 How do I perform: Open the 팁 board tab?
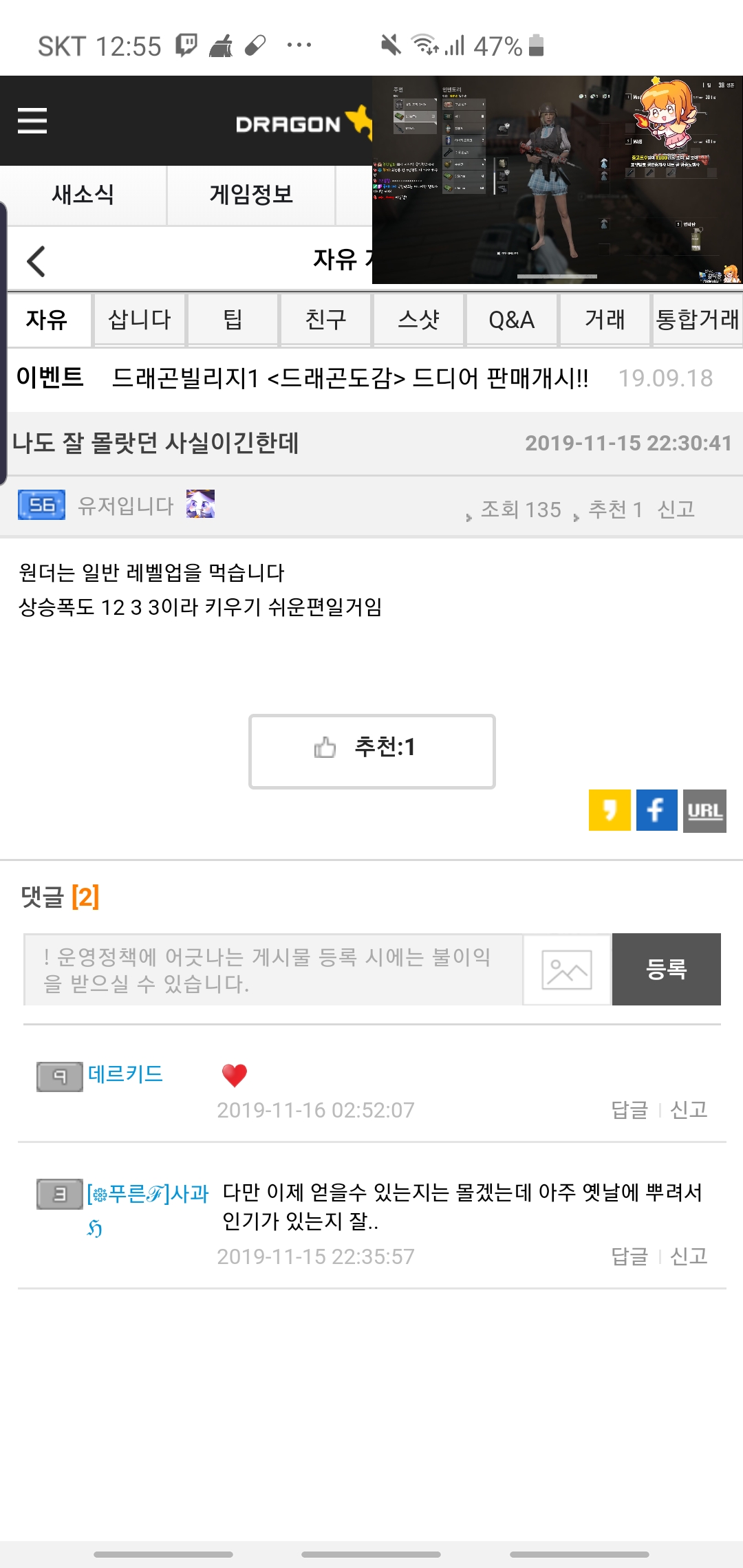233,320
